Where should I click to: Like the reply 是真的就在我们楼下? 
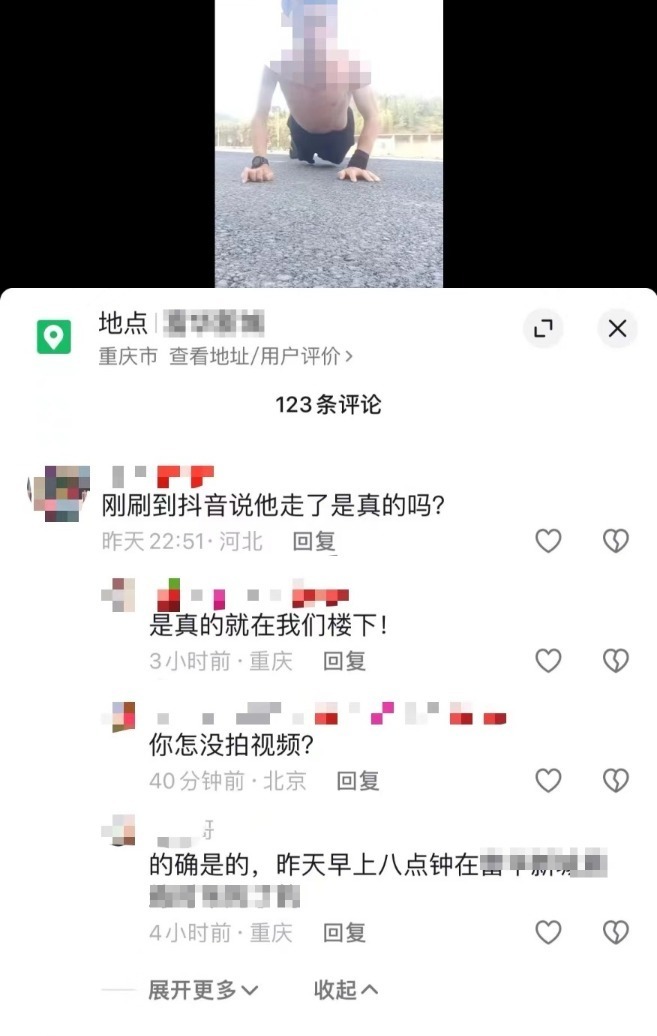[x=548, y=660]
